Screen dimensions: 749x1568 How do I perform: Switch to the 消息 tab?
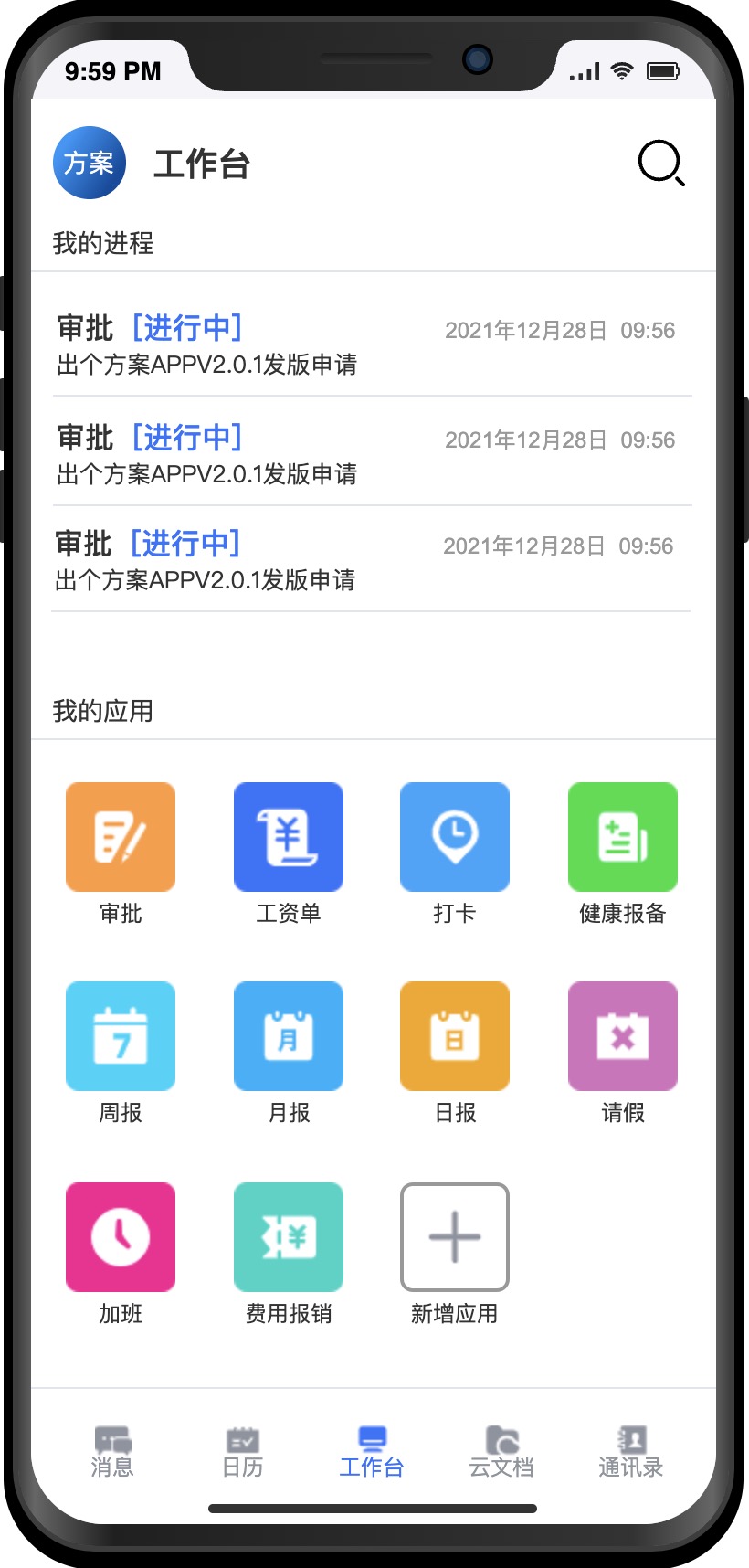(112, 1451)
